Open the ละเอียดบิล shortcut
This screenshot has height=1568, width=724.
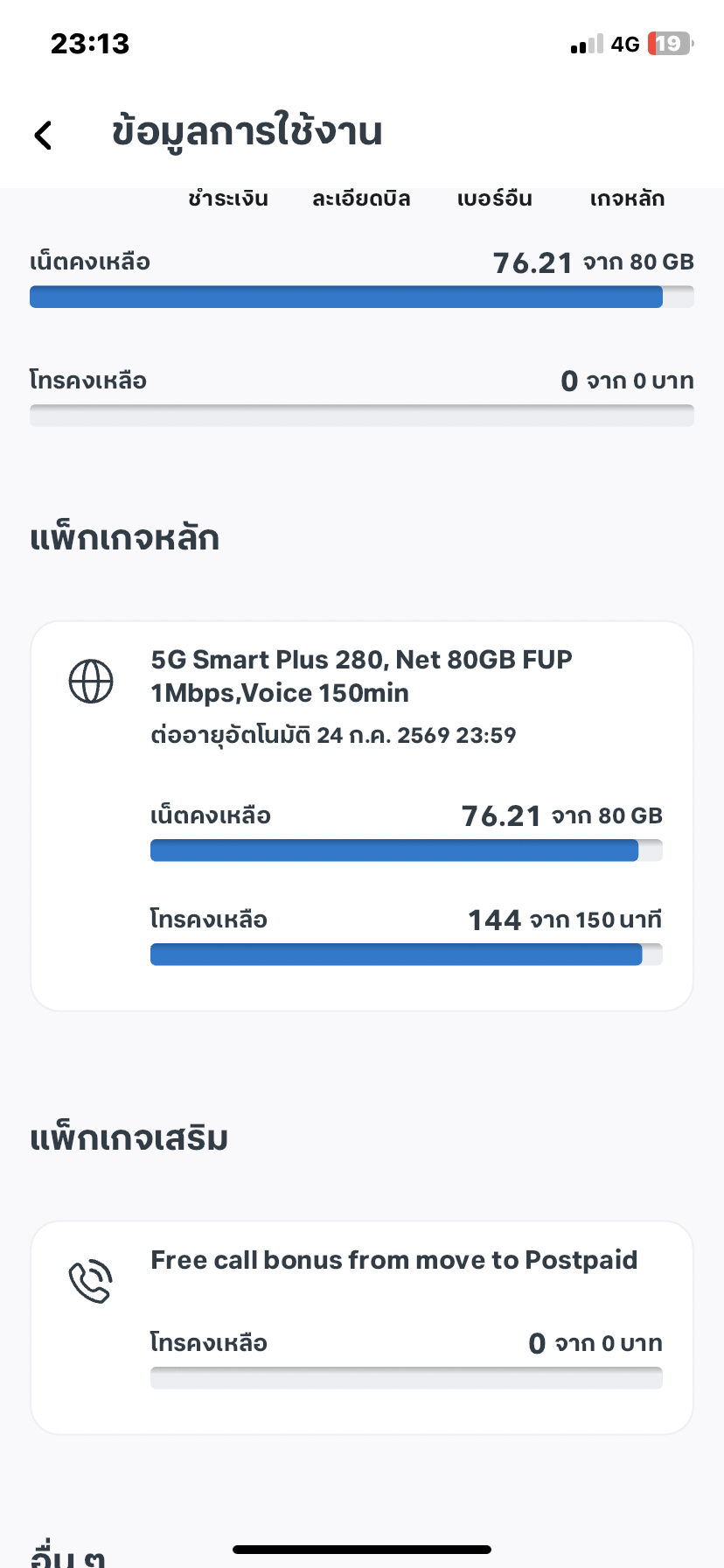[x=361, y=199]
